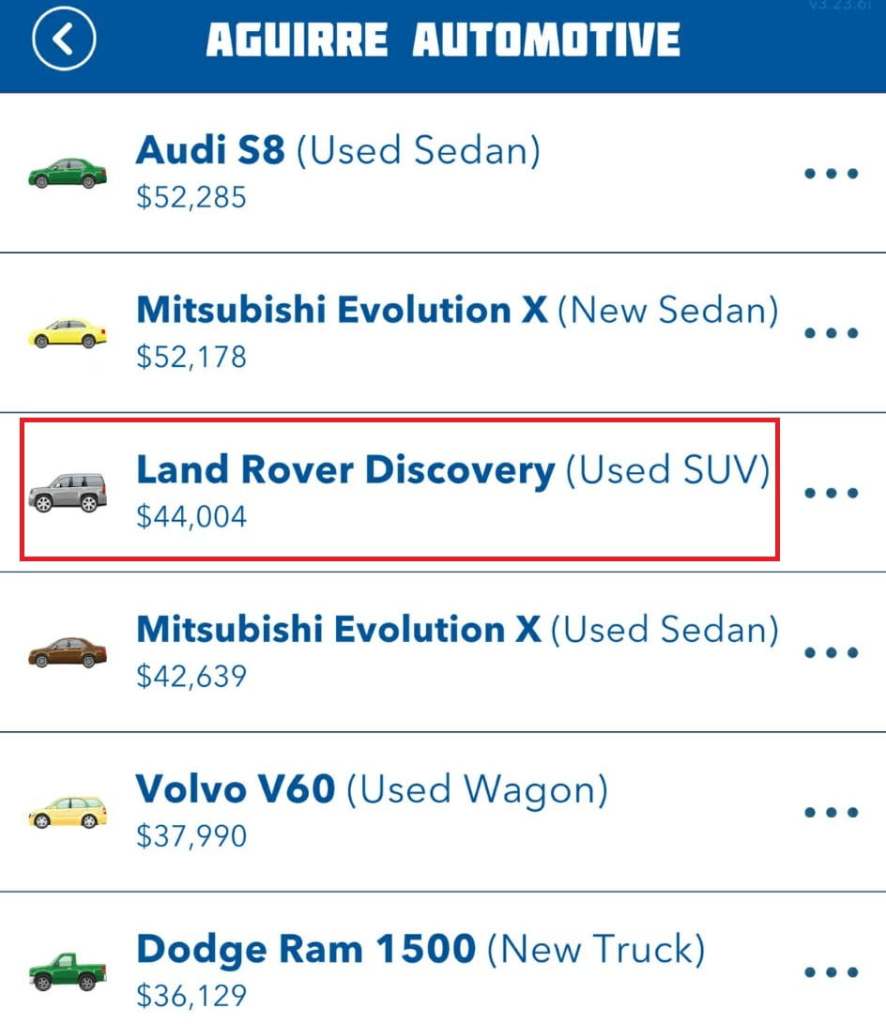
Task: Open the Audi S8 used sedan listing
Action: click(338, 172)
